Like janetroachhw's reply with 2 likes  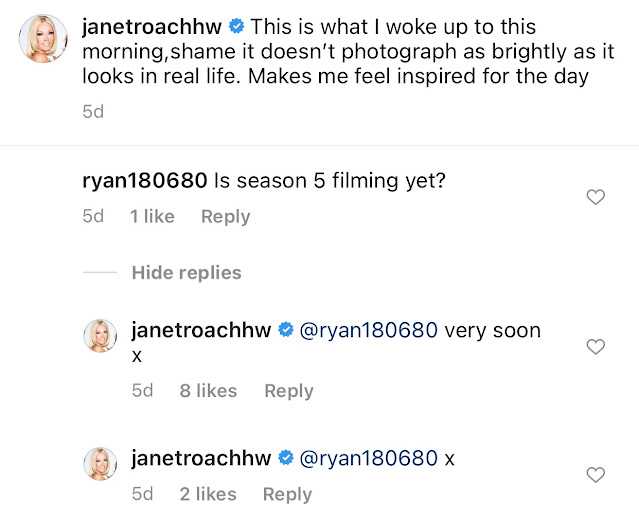click(595, 474)
